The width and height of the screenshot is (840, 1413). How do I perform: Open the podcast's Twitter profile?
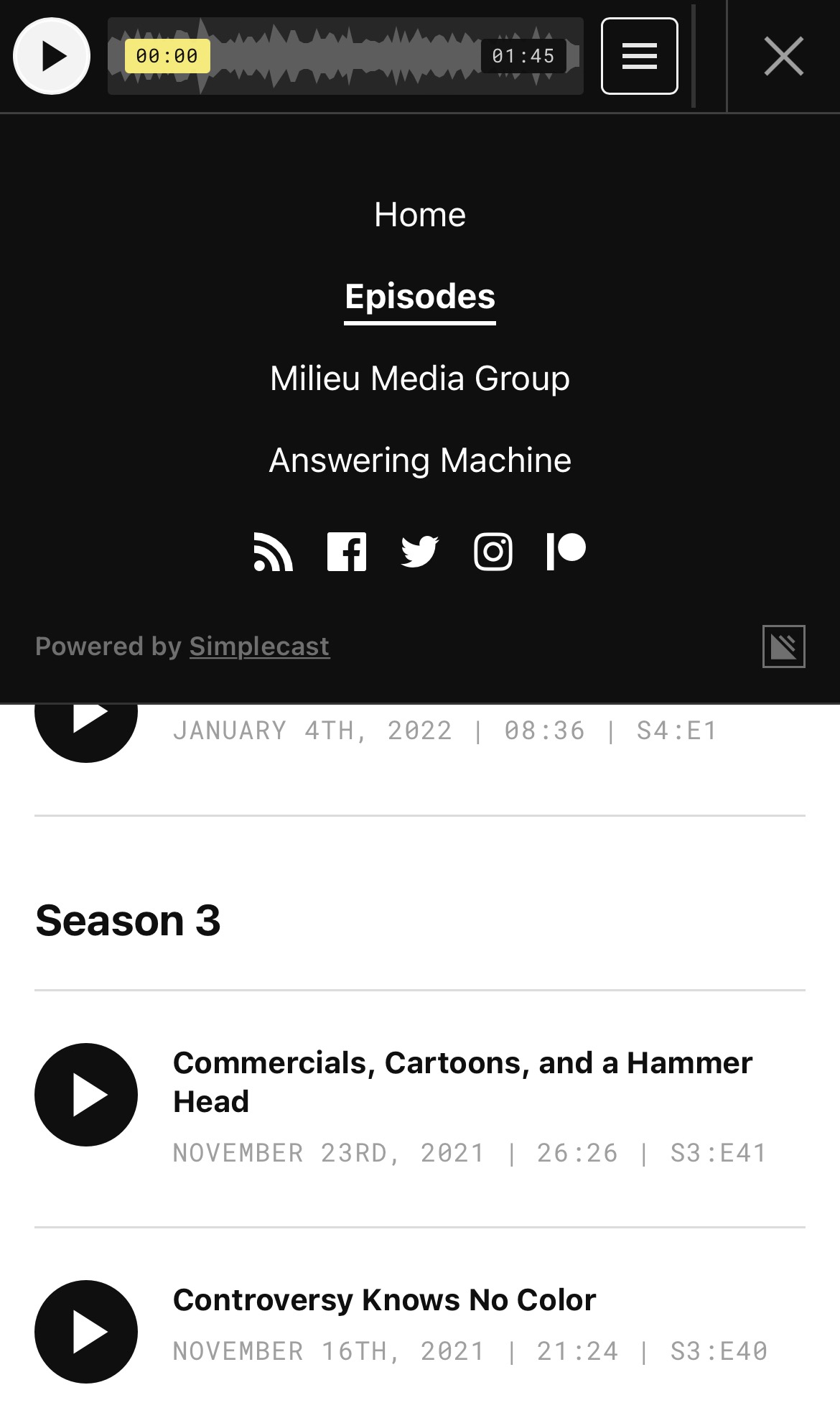(420, 552)
